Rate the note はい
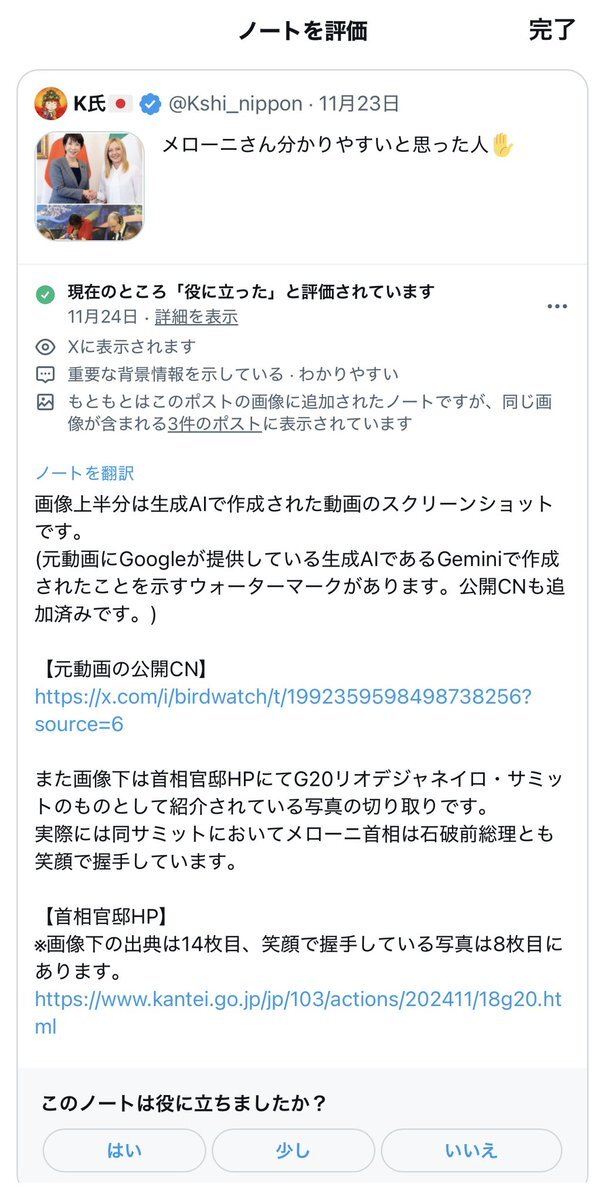 pyautogui.click(x=124, y=1150)
